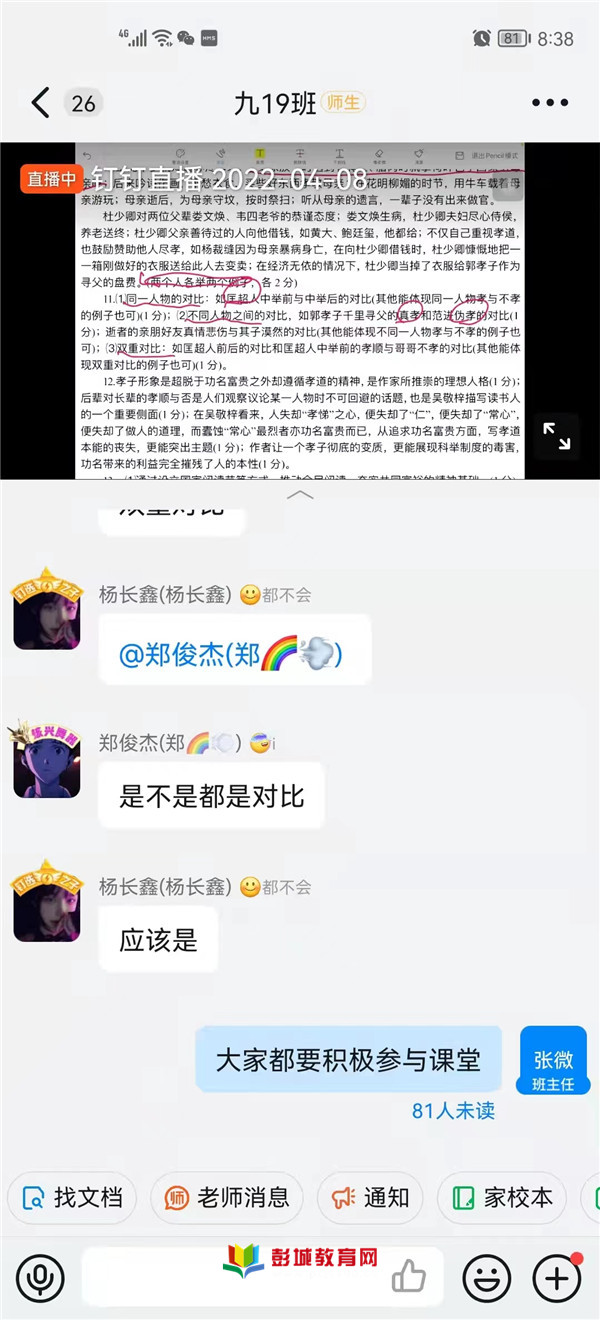
Task: Open the 通知 shortcut
Action: (370, 1198)
